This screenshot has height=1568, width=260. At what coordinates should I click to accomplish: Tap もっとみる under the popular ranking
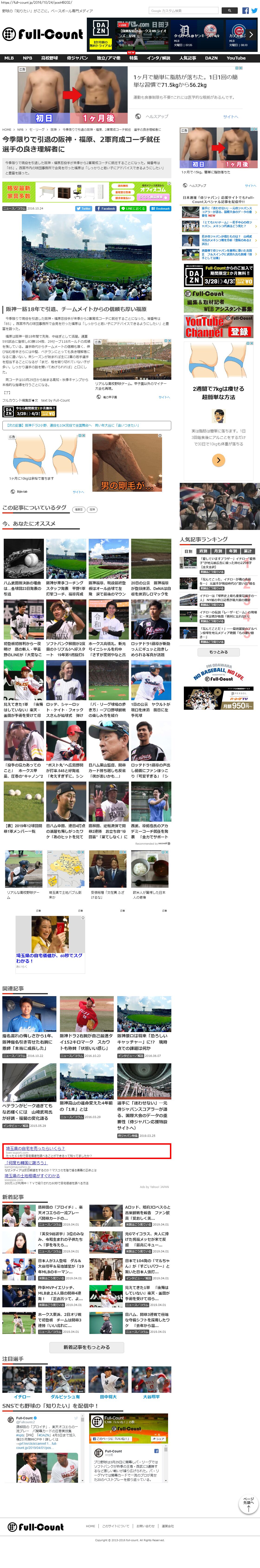(x=218, y=652)
